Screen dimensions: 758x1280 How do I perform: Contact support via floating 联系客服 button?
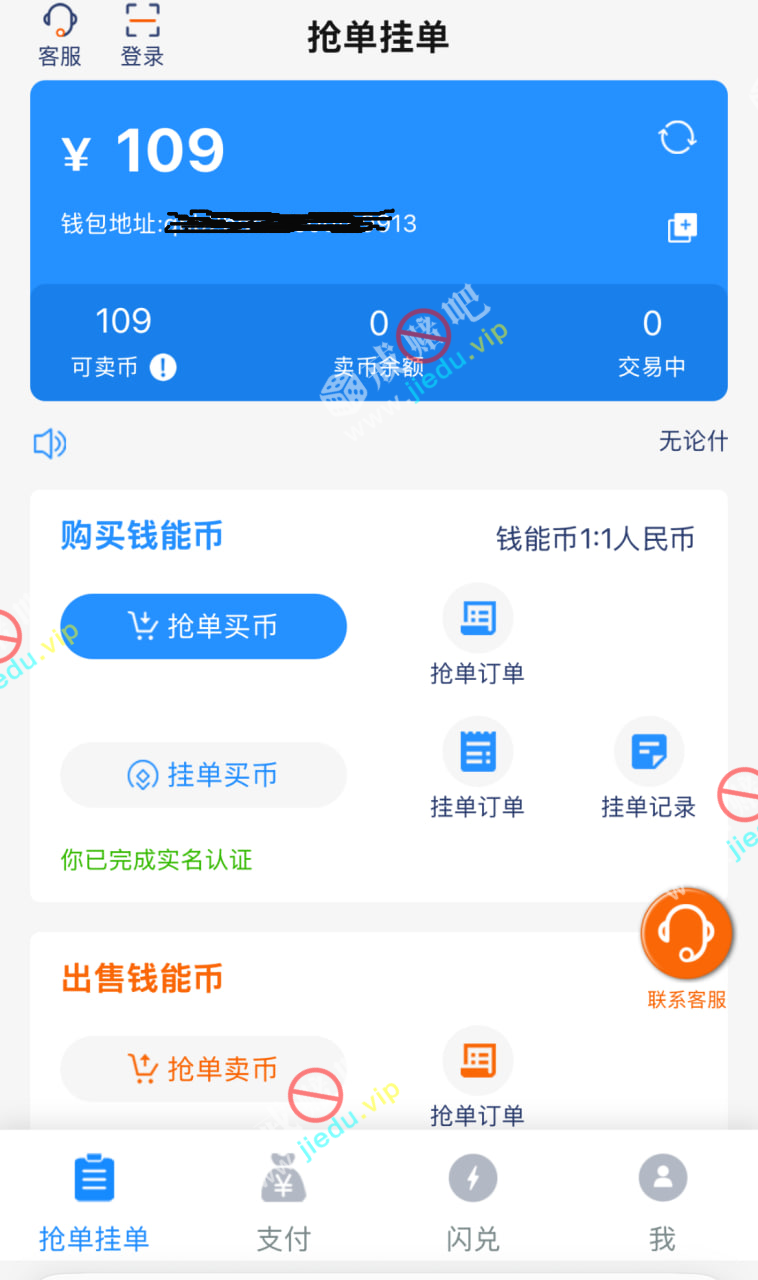[x=687, y=935]
